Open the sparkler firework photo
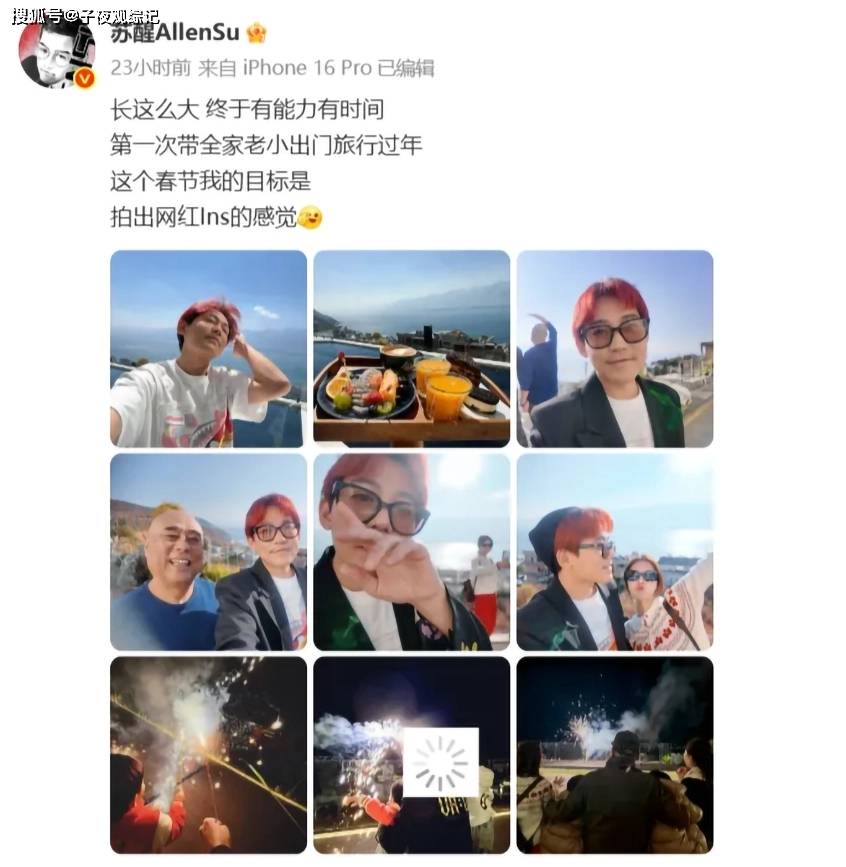This screenshot has width=846, height=867. (x=208, y=755)
